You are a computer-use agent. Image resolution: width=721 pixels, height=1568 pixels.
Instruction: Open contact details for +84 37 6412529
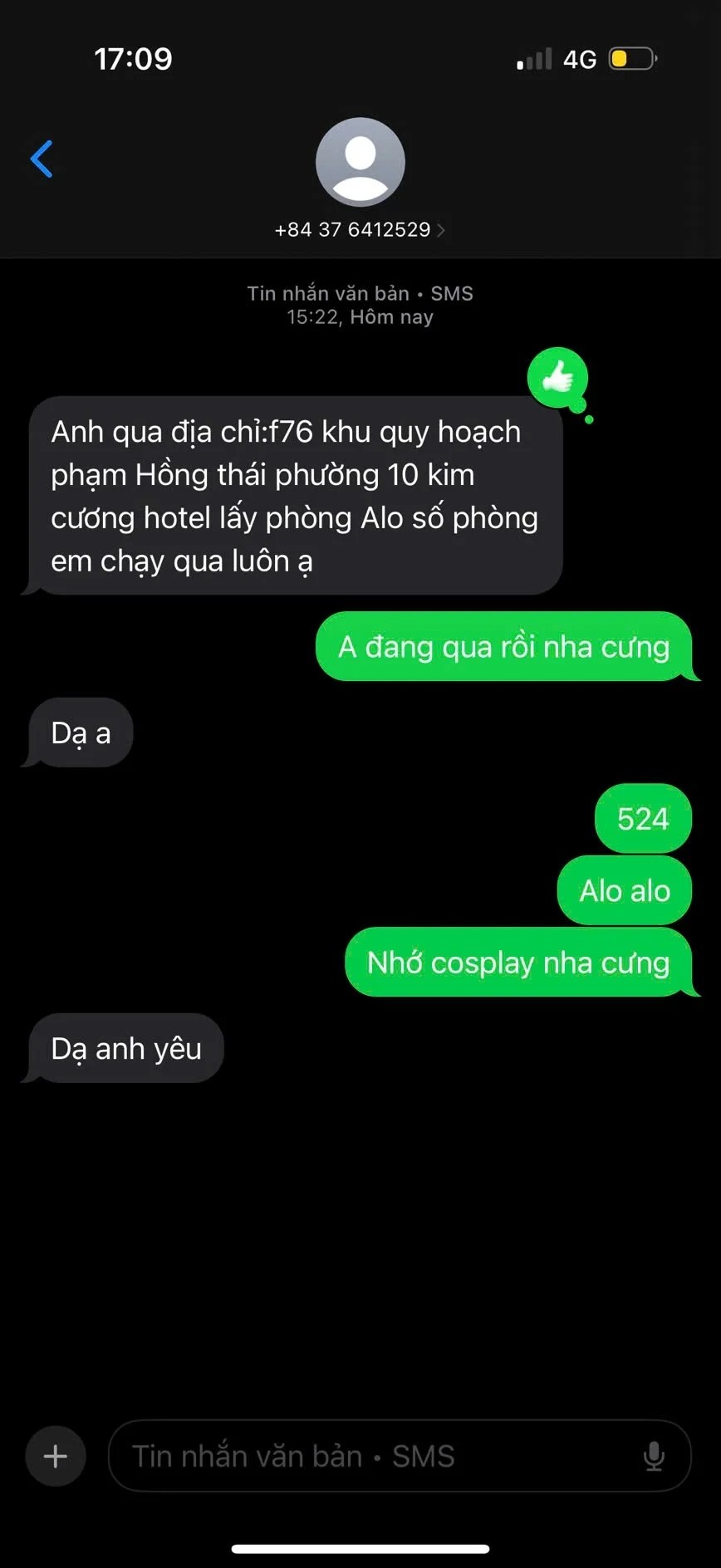pos(360,229)
